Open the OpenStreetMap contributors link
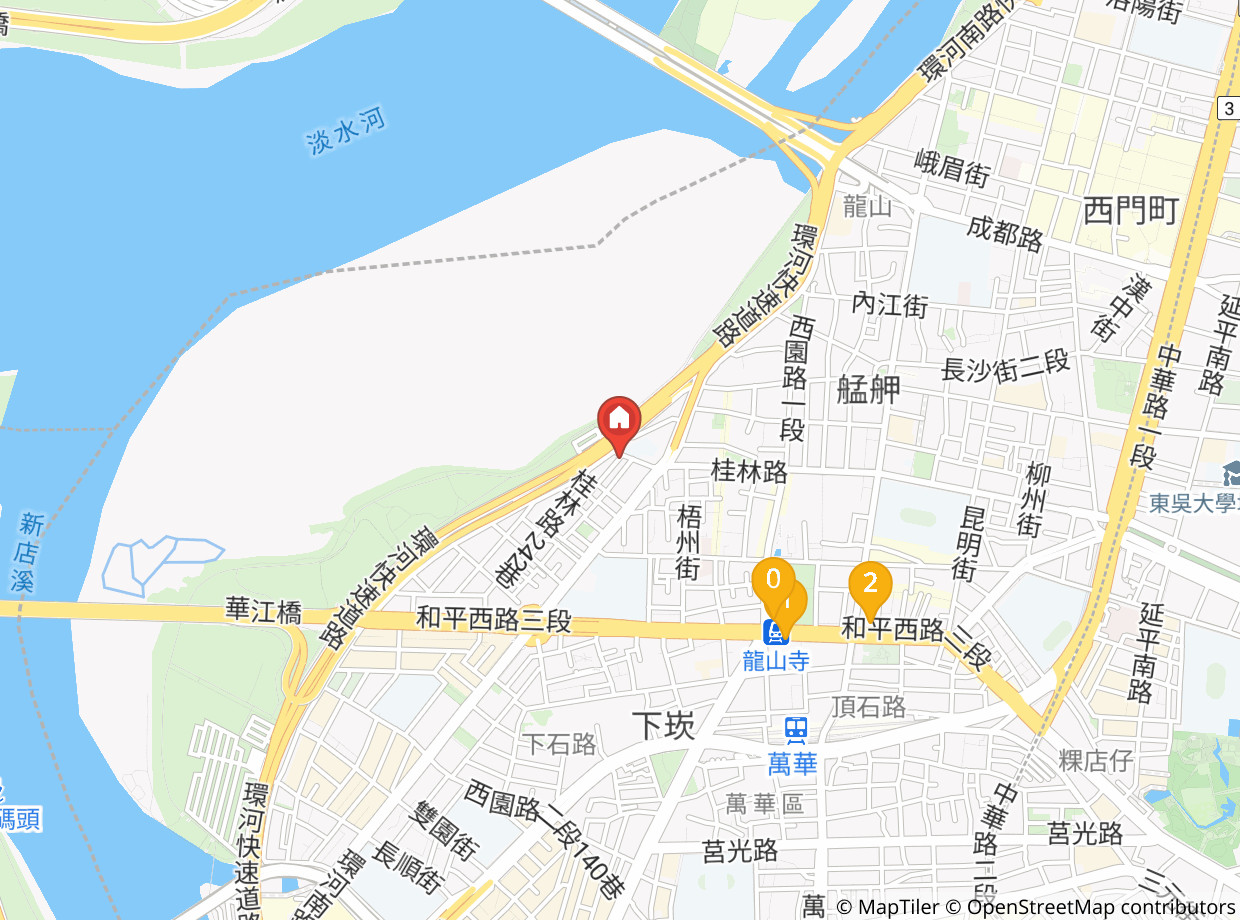The image size is (1240, 920). click(1090, 907)
